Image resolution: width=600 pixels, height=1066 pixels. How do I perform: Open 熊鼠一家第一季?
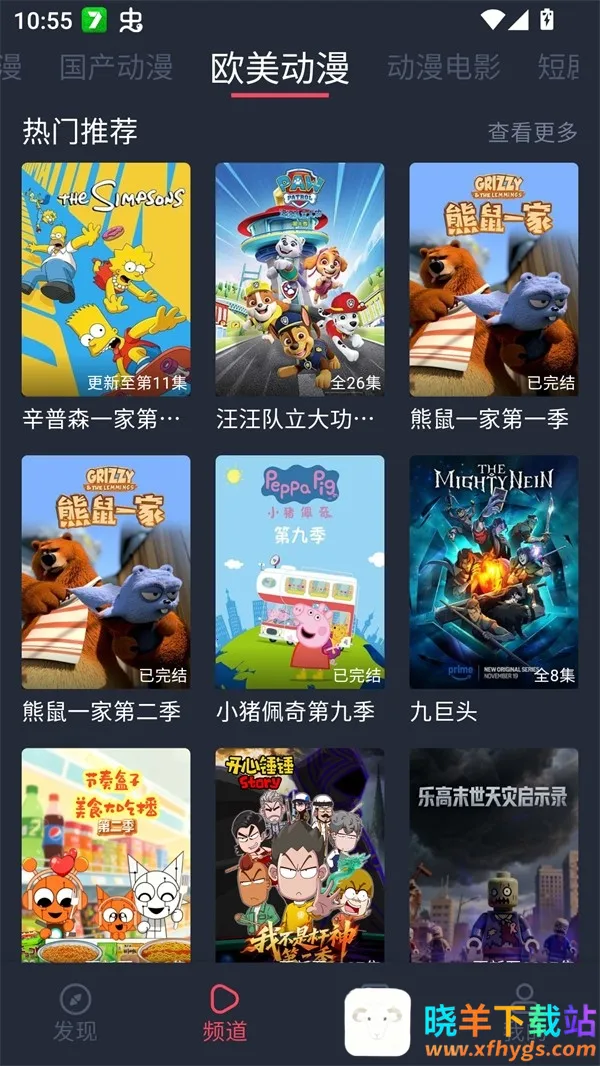(494, 280)
